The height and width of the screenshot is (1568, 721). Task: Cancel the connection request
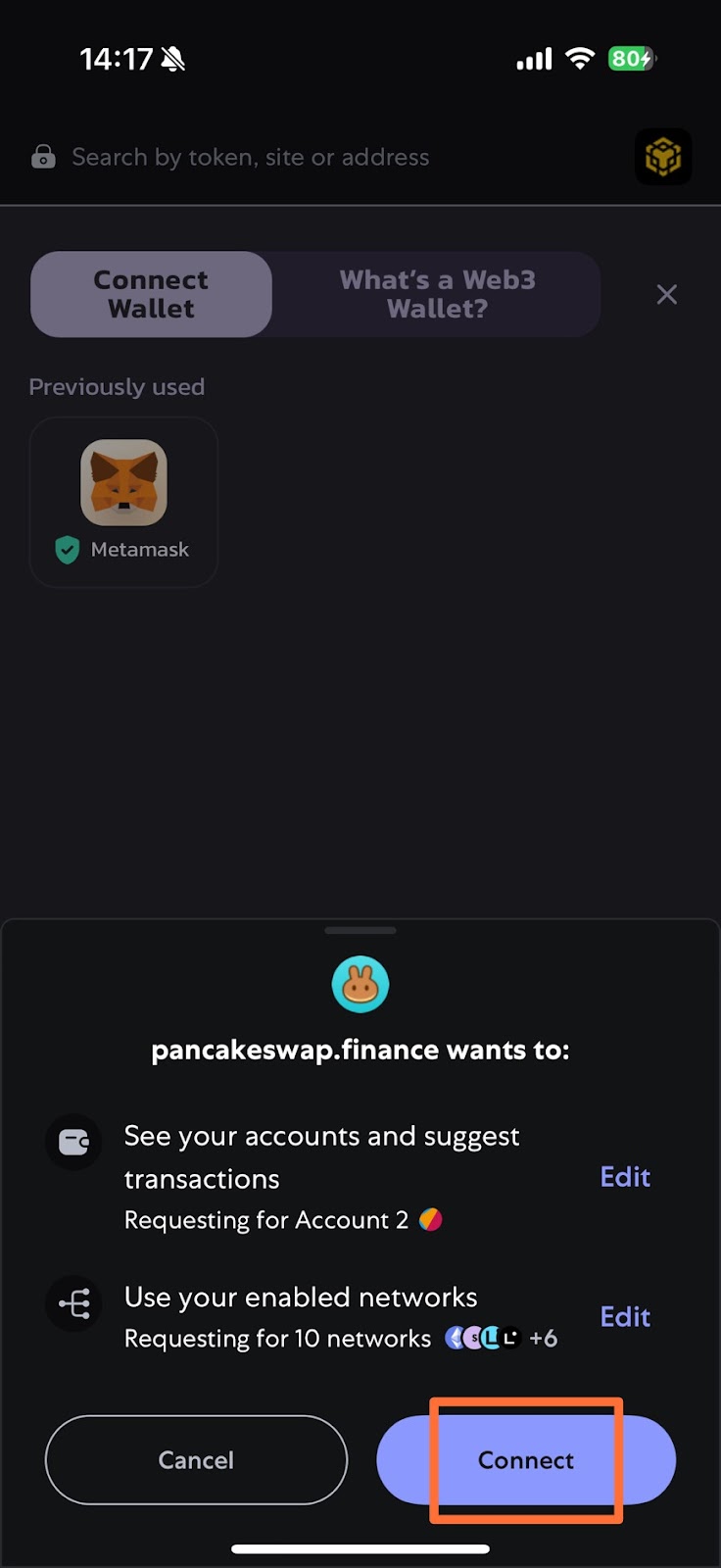point(196,1459)
